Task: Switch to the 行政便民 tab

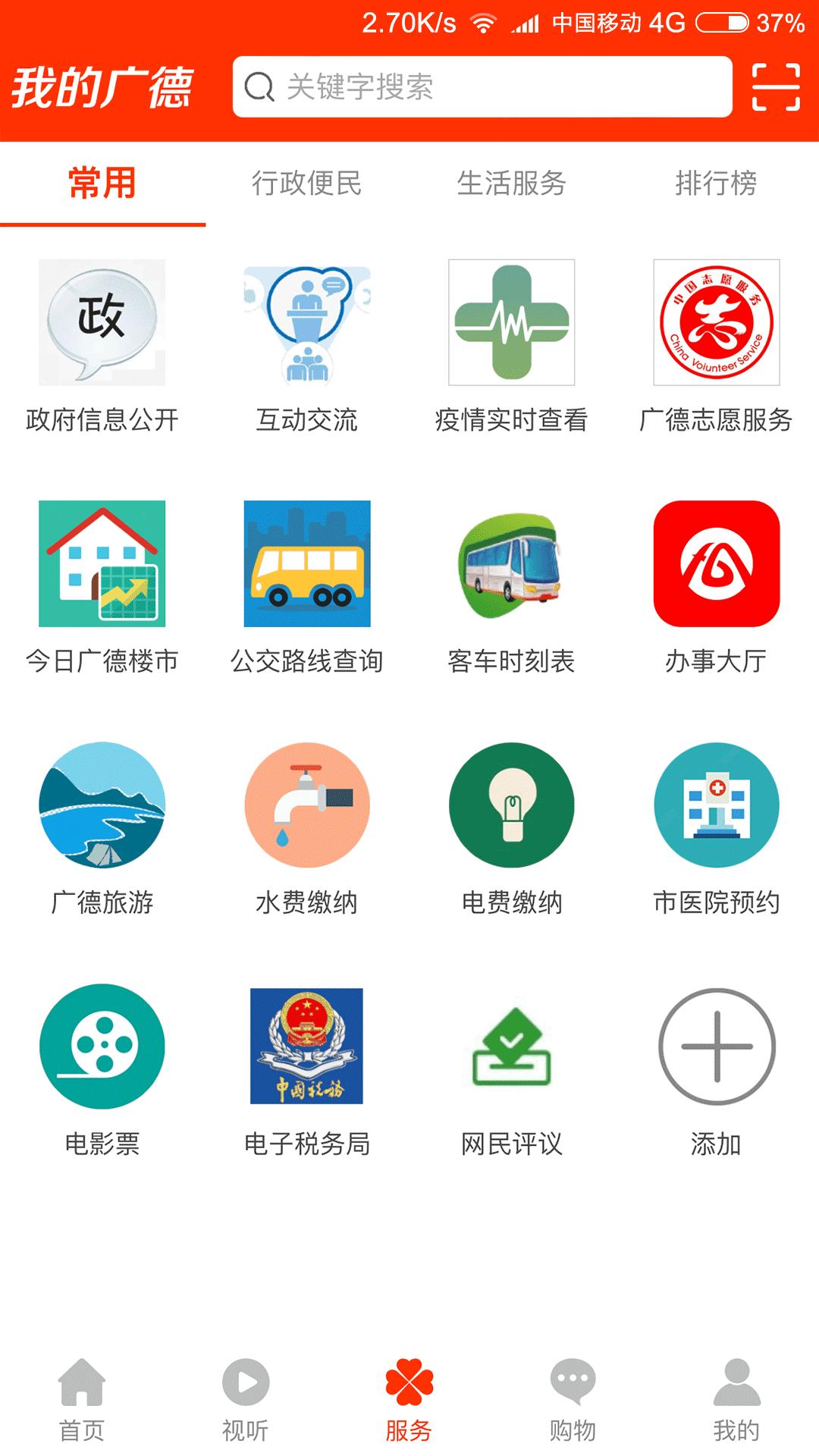Action: 307,182
